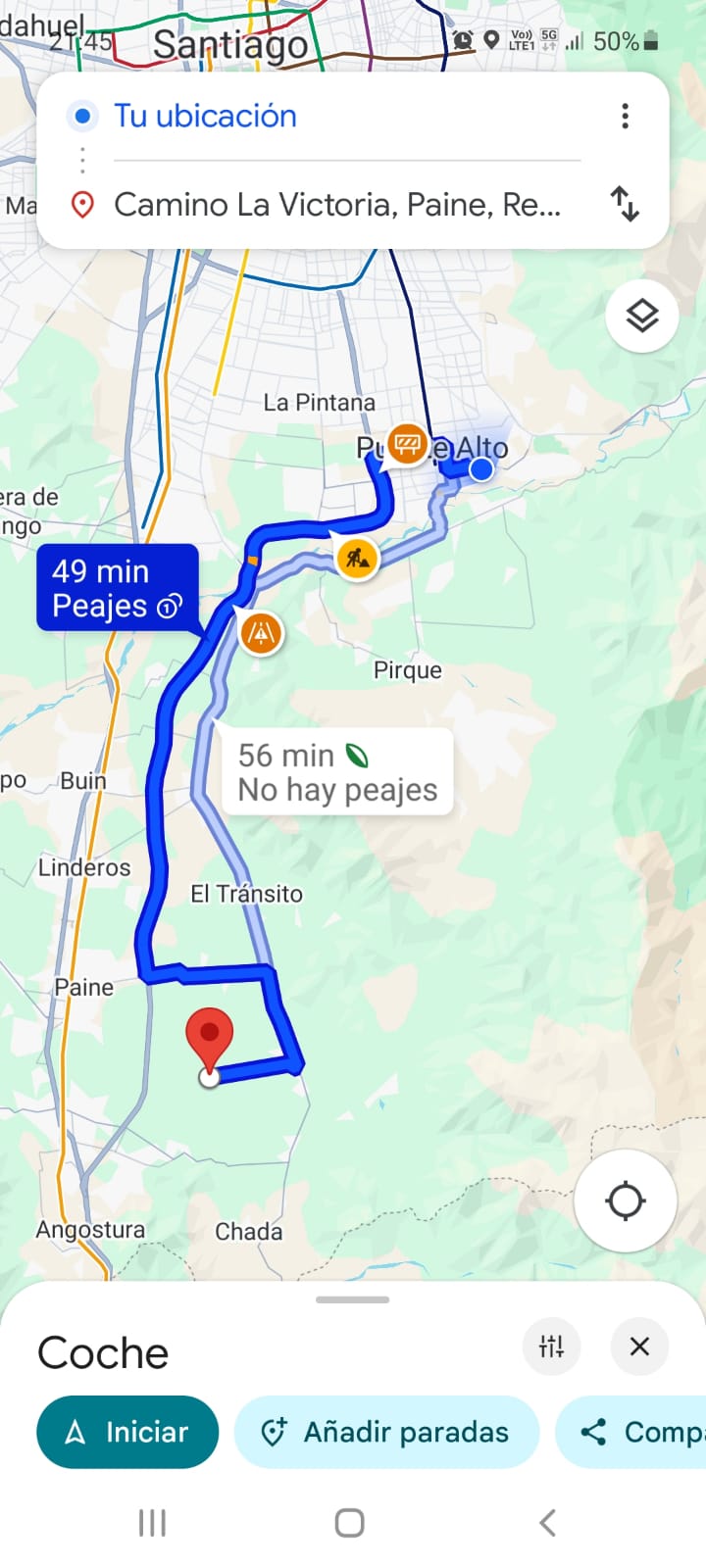The image size is (706, 1568).
Task: Select the 49 min route with tolls
Action: (x=118, y=588)
